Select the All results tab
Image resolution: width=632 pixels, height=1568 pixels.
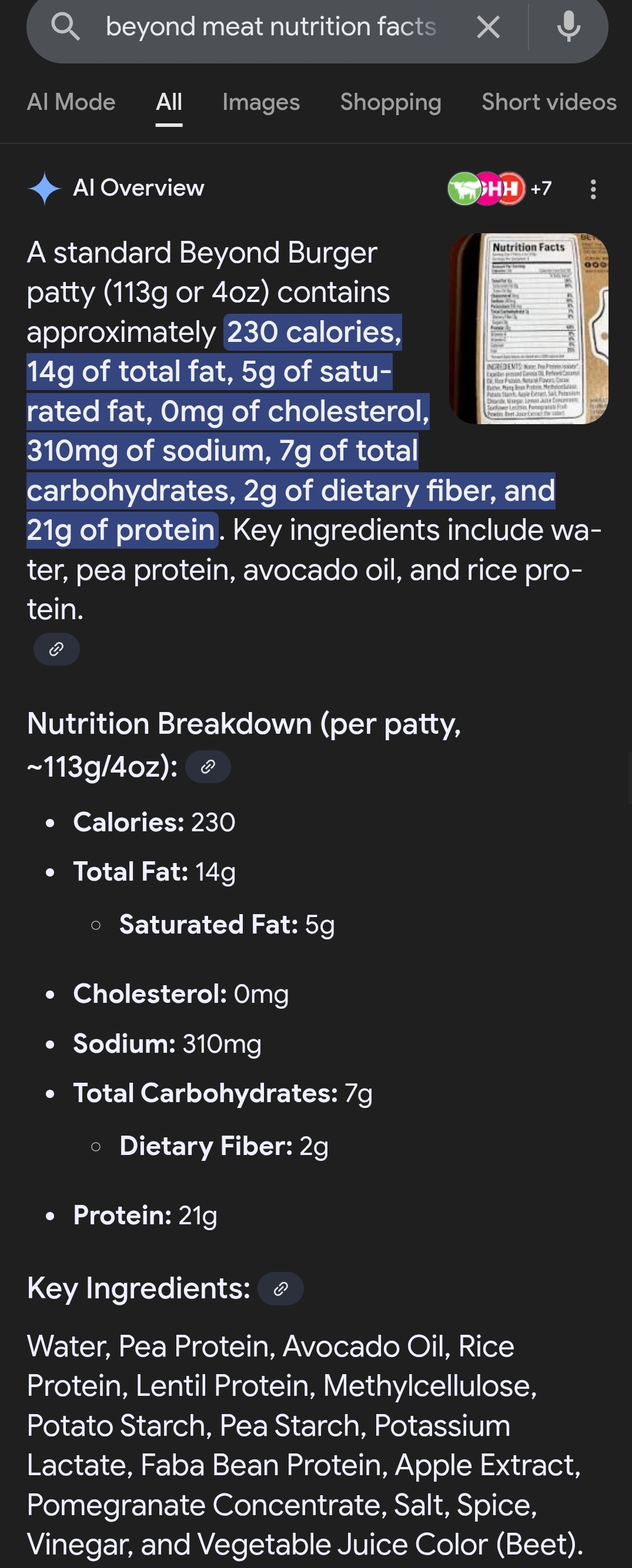[169, 102]
